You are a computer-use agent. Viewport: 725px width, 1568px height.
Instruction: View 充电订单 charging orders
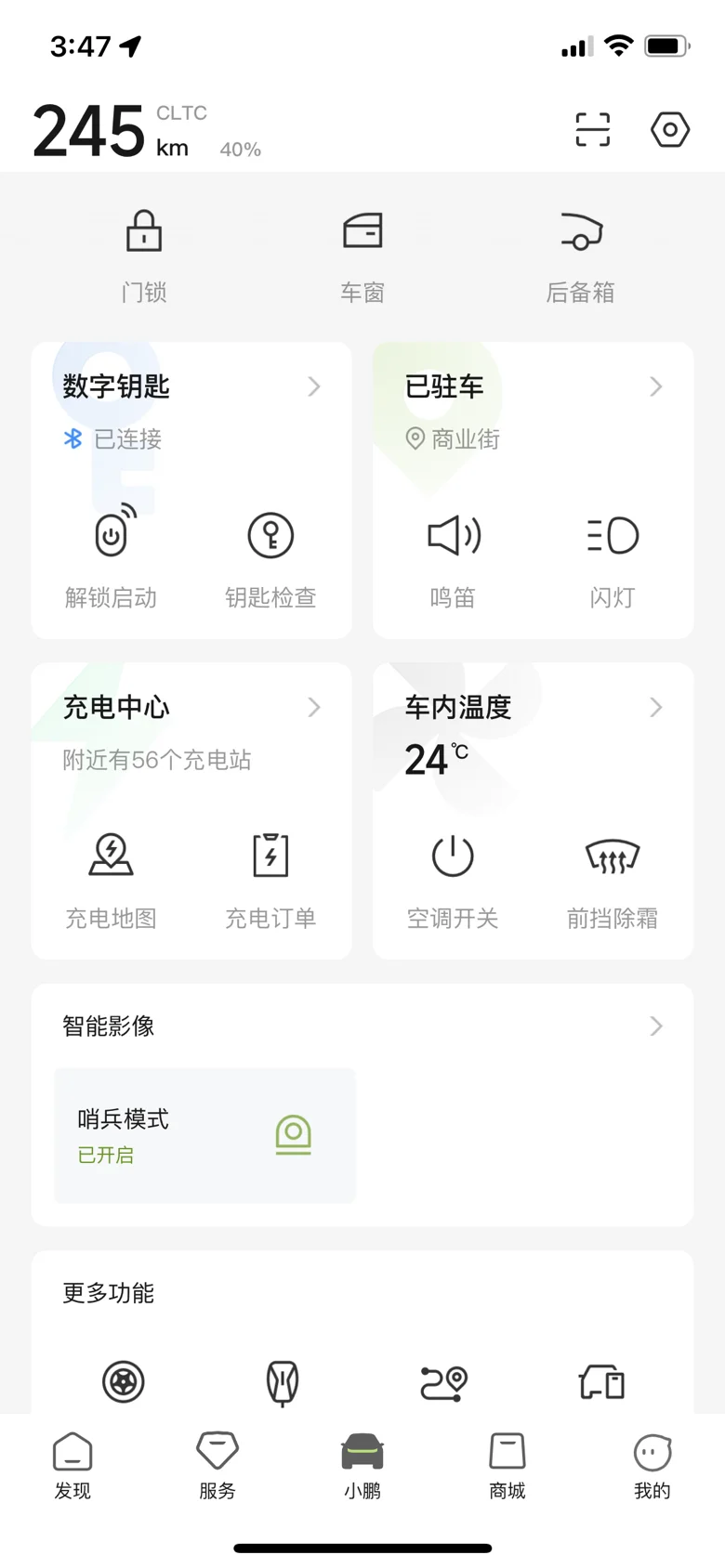pos(270,879)
